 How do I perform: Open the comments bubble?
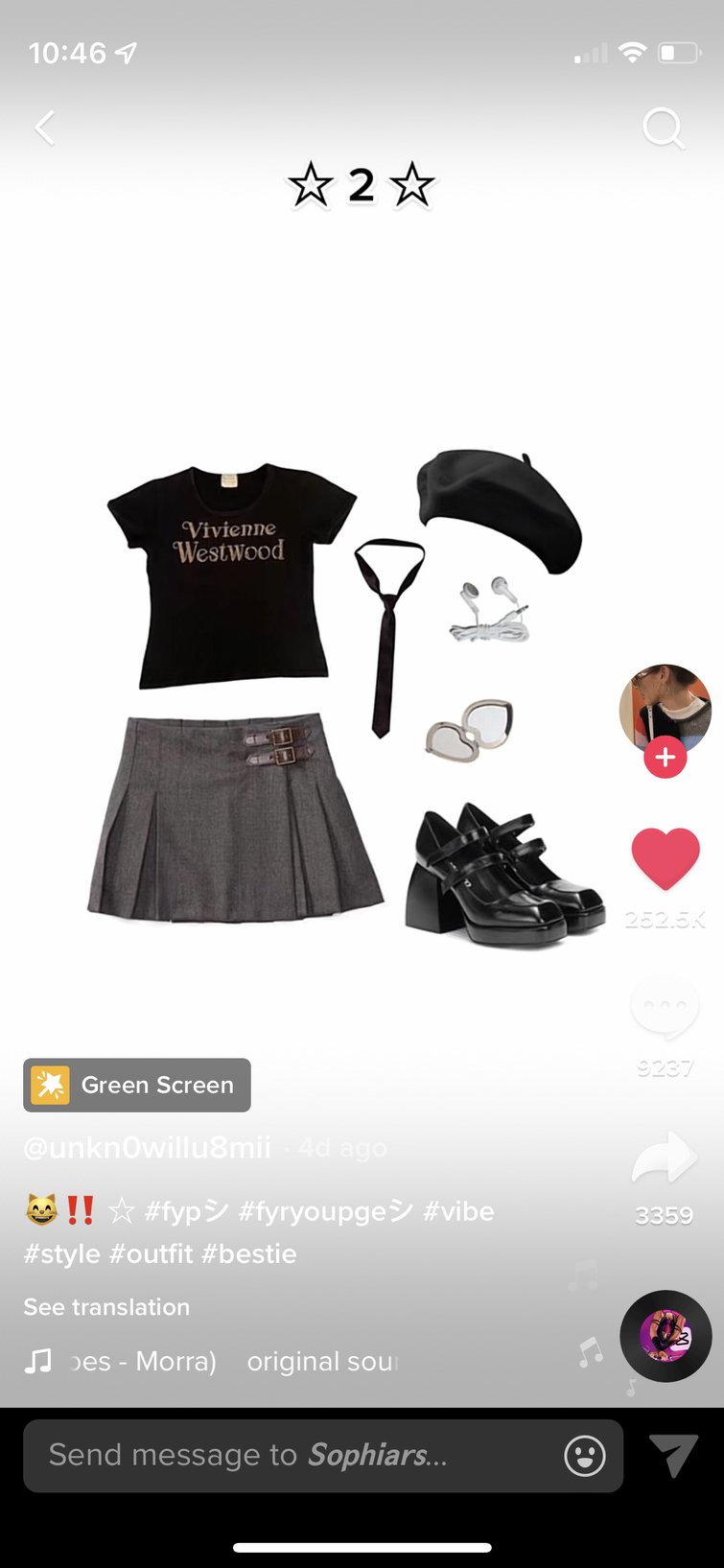665,1008
